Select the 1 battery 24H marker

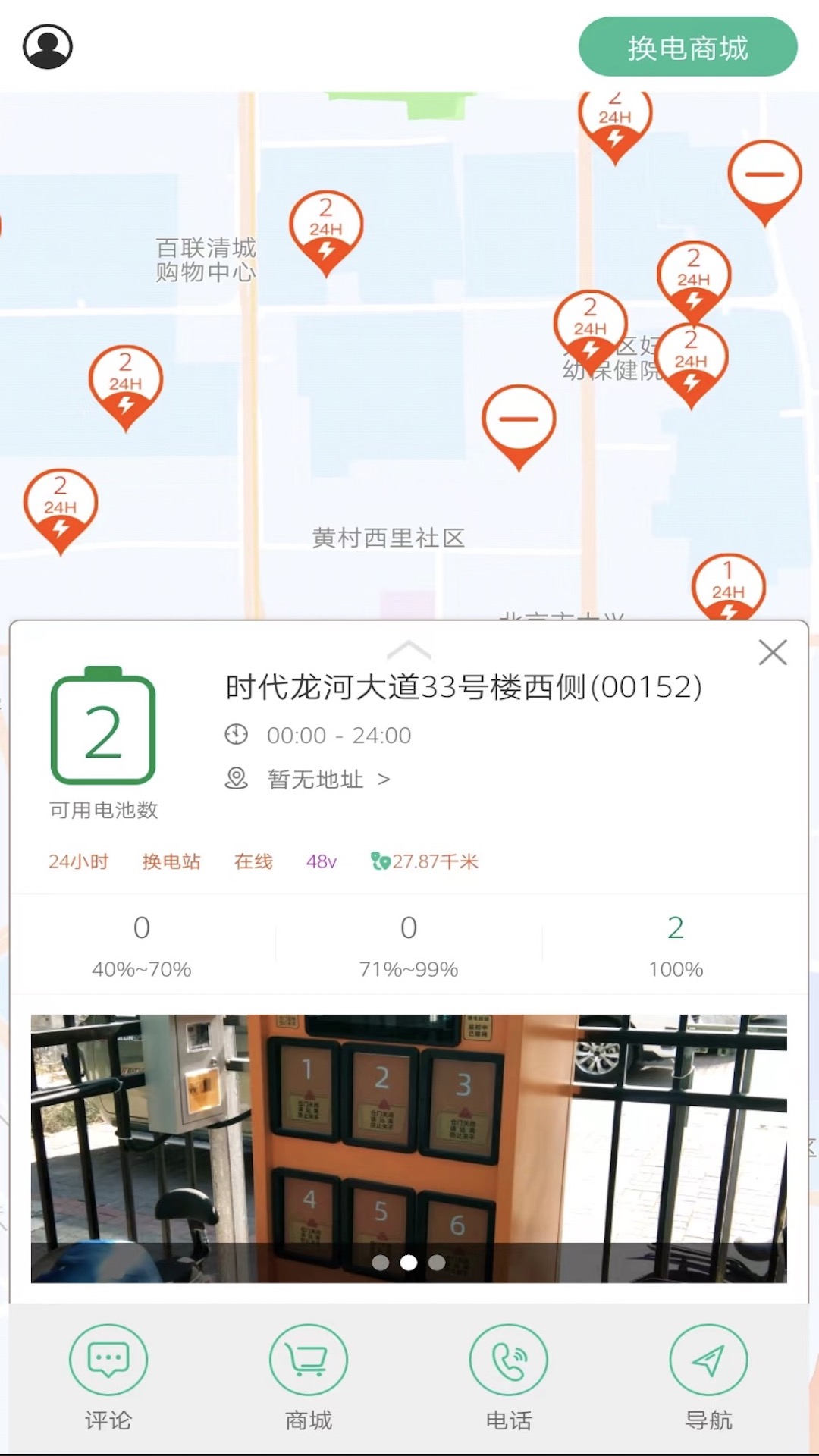point(728,586)
